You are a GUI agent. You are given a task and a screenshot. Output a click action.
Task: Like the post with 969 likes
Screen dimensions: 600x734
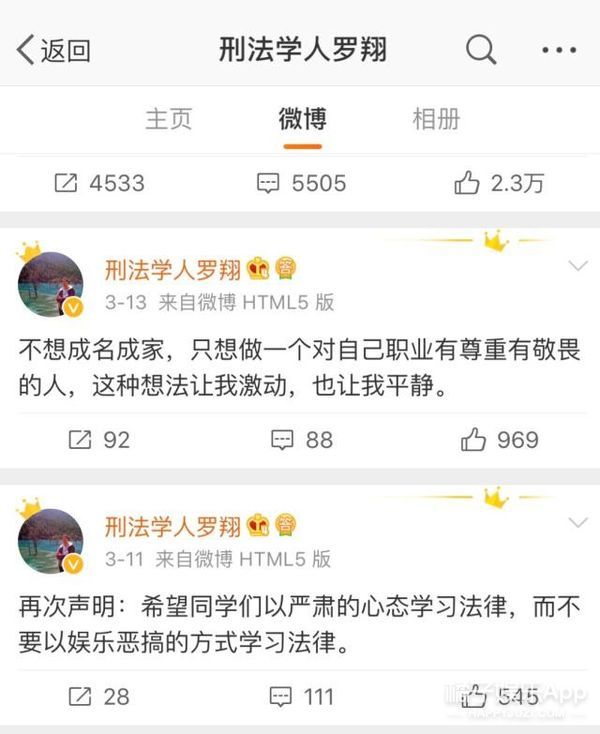(499, 439)
